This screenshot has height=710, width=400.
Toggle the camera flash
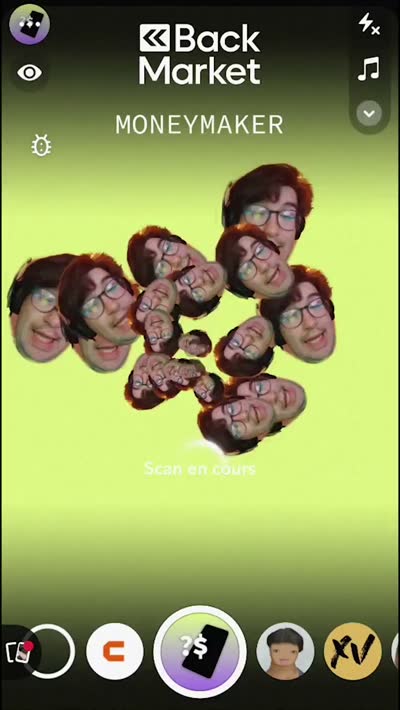tap(369, 24)
